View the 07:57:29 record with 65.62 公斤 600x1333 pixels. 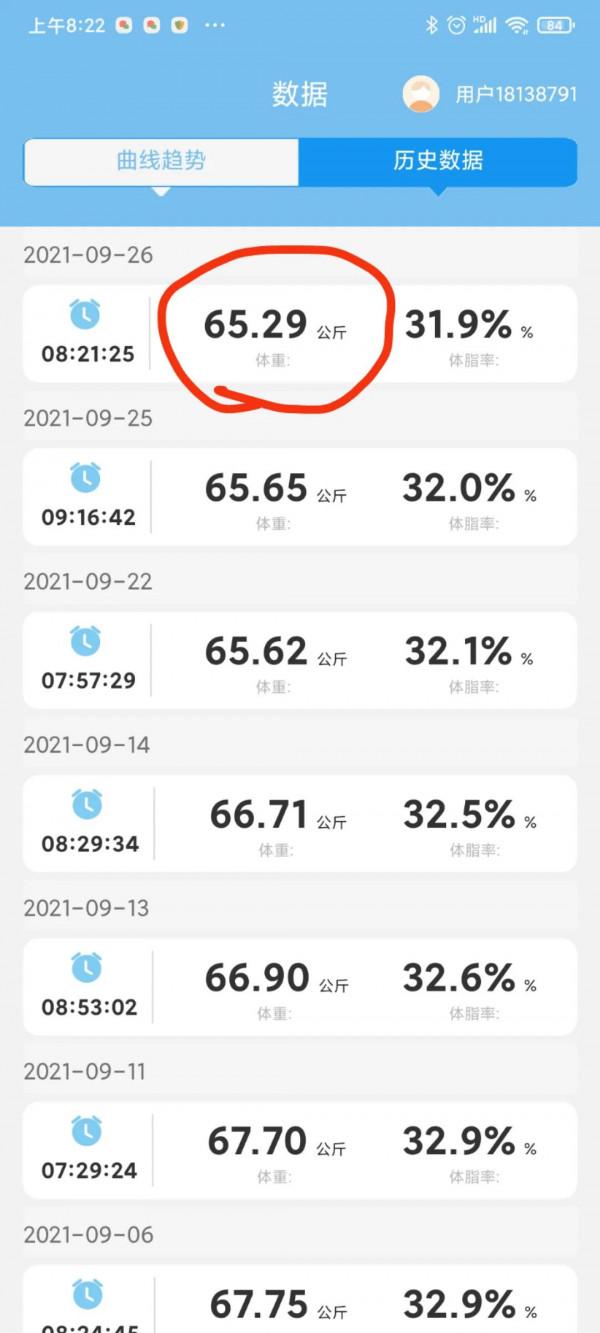[x=299, y=660]
